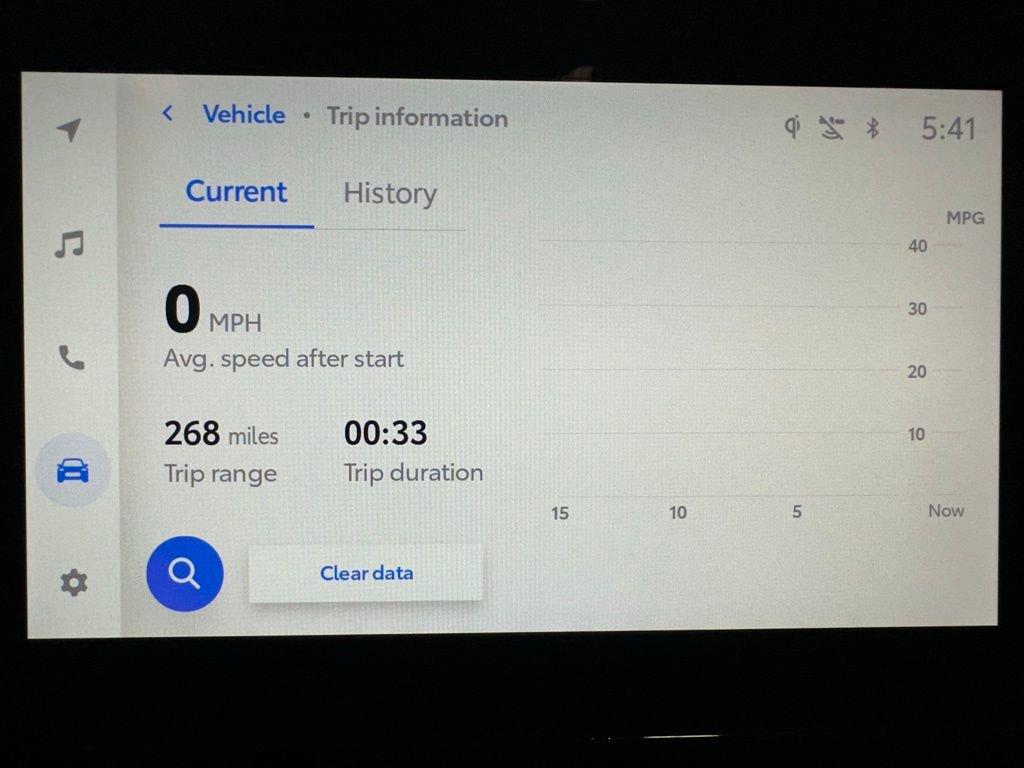Open the phone section

(71, 357)
